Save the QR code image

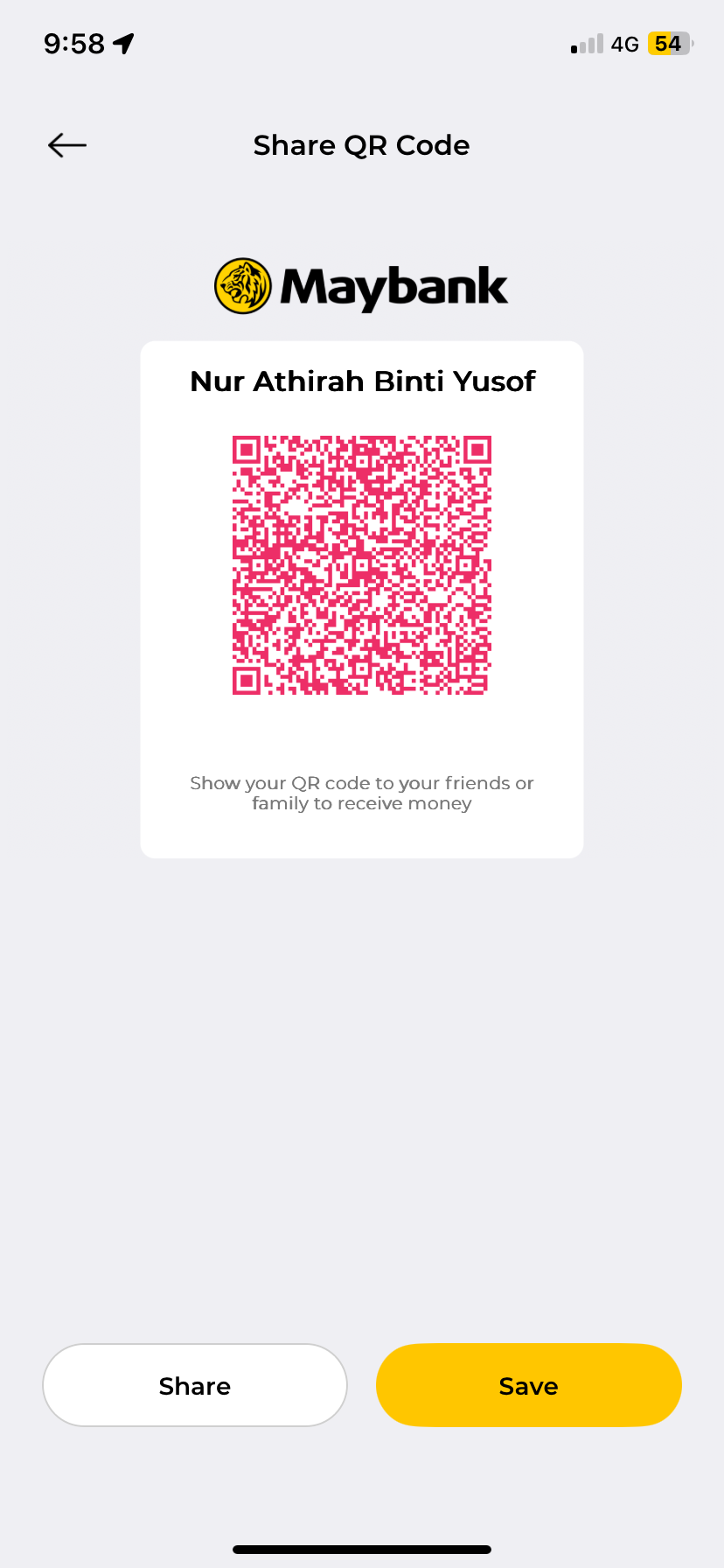[x=528, y=1385]
